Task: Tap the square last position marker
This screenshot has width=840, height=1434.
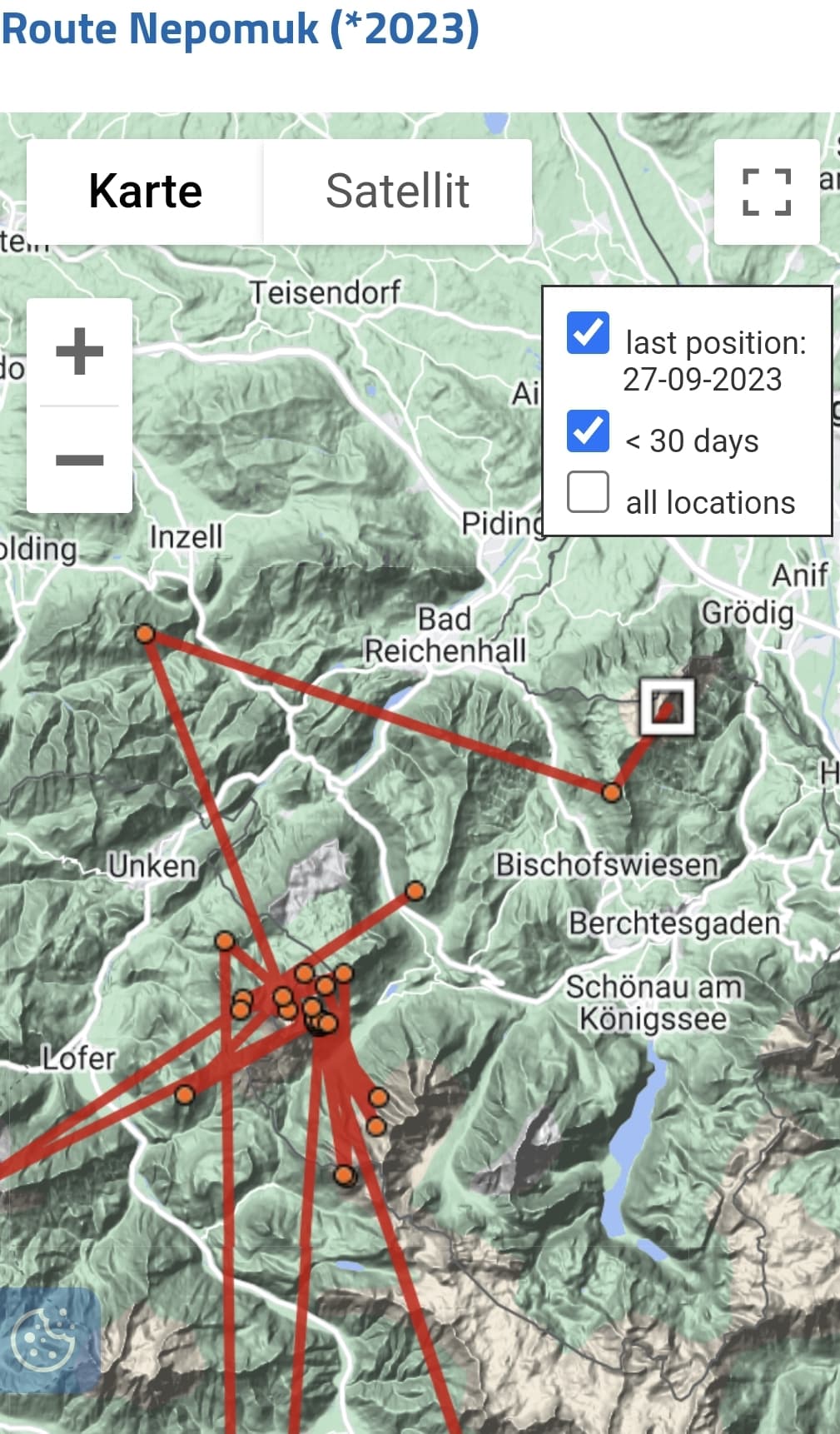Action: [667, 706]
